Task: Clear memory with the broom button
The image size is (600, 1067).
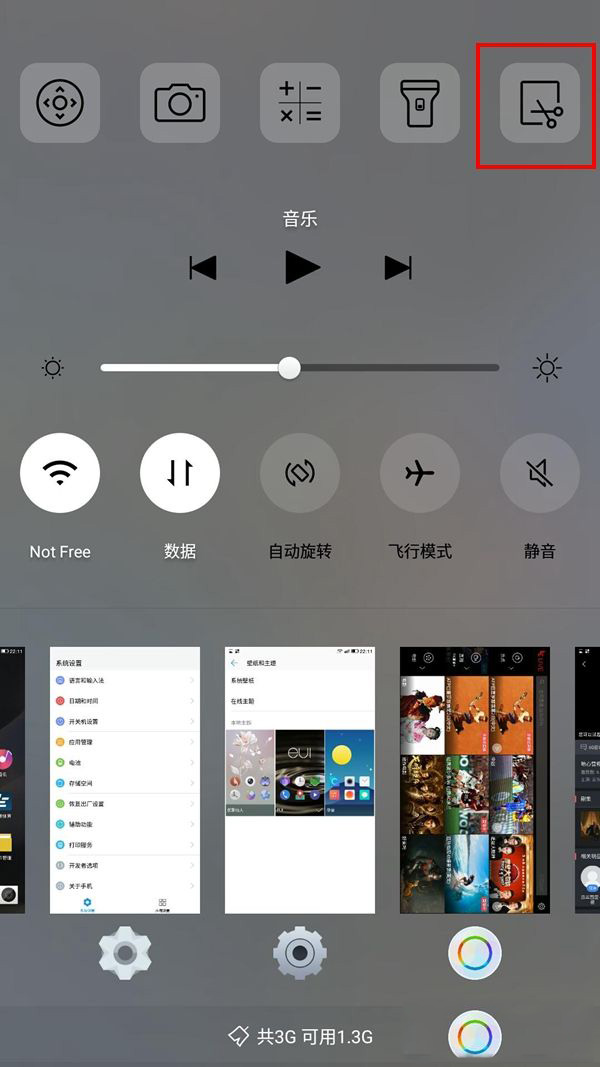Action: click(239, 1037)
